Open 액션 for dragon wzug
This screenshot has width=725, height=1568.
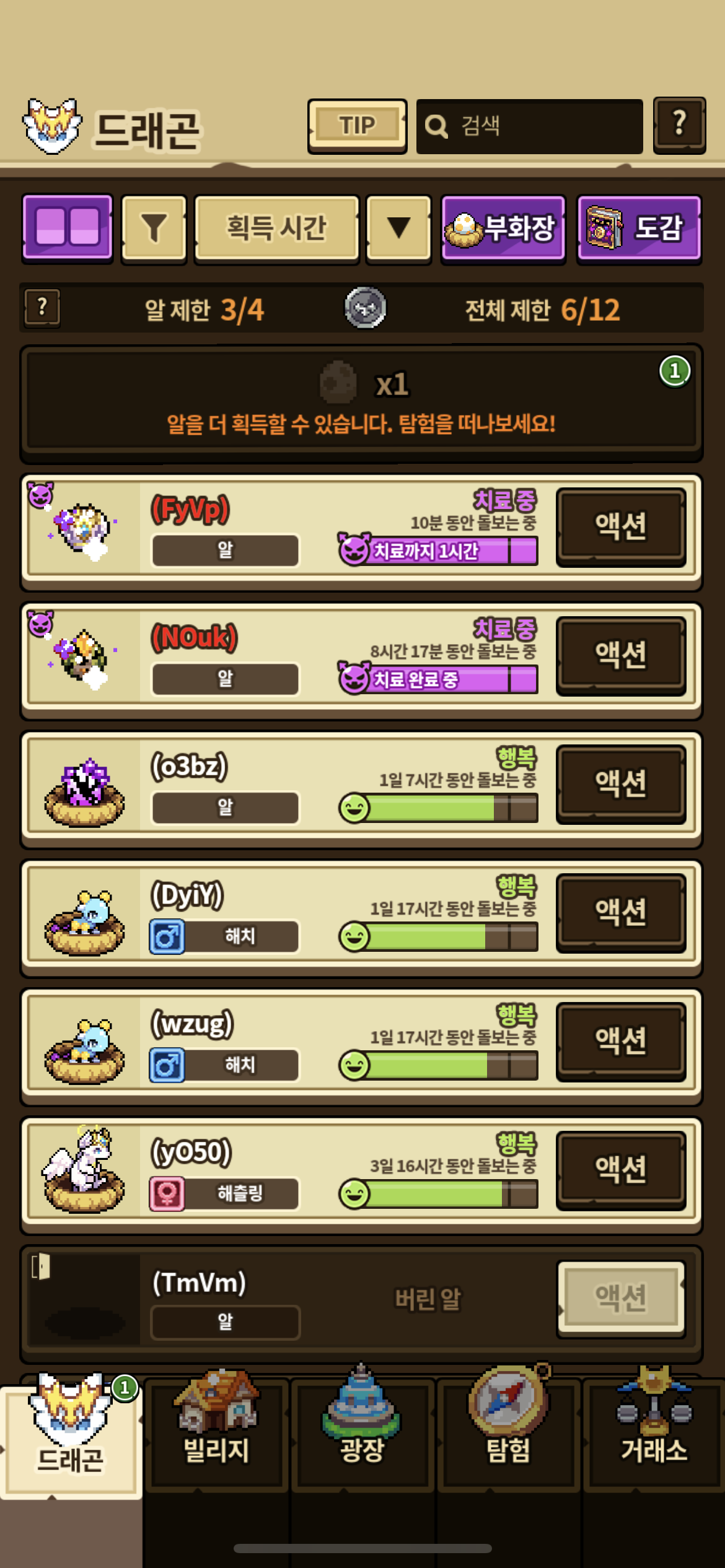[621, 1041]
